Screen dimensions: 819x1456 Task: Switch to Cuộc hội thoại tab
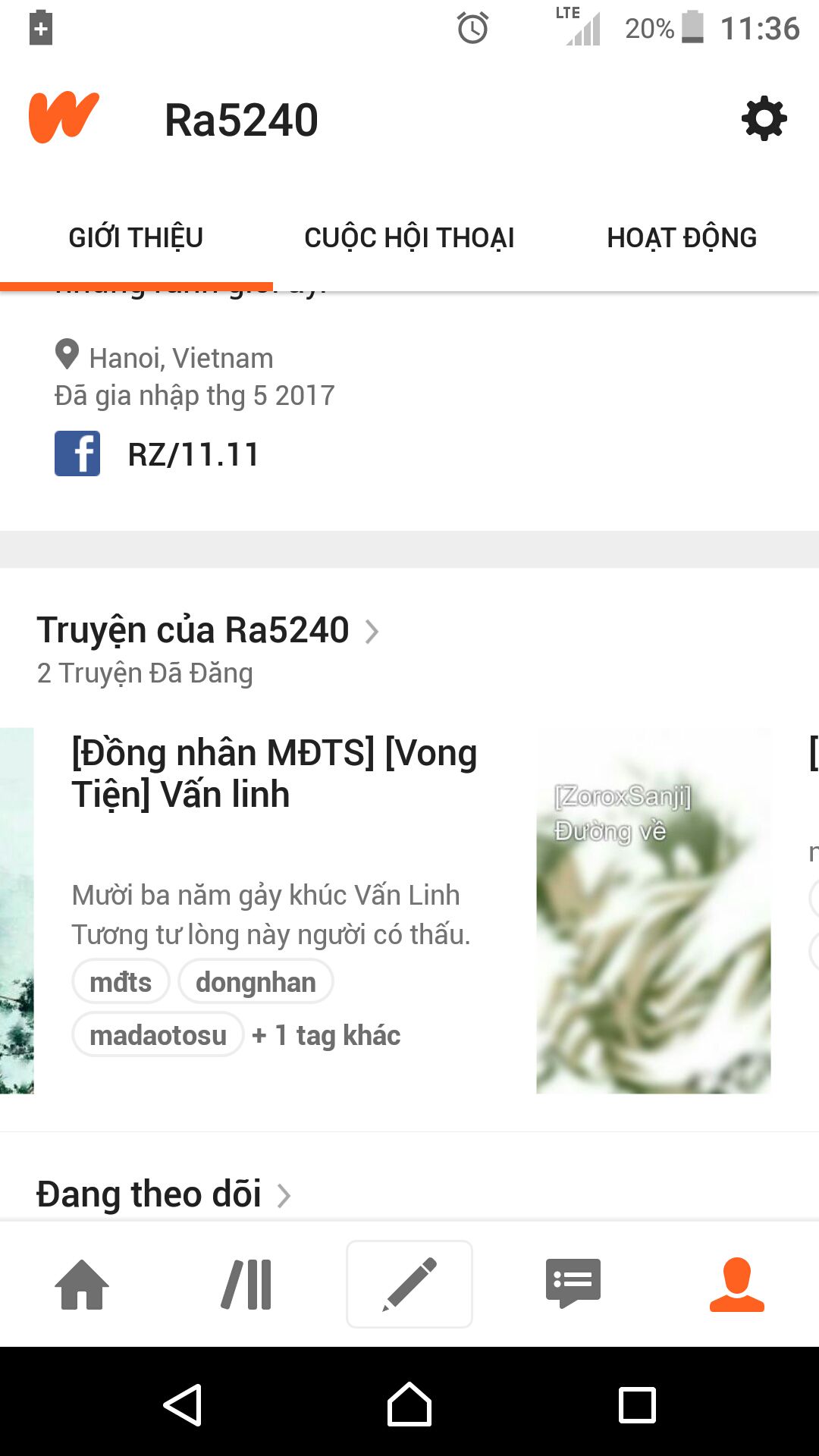coord(409,238)
